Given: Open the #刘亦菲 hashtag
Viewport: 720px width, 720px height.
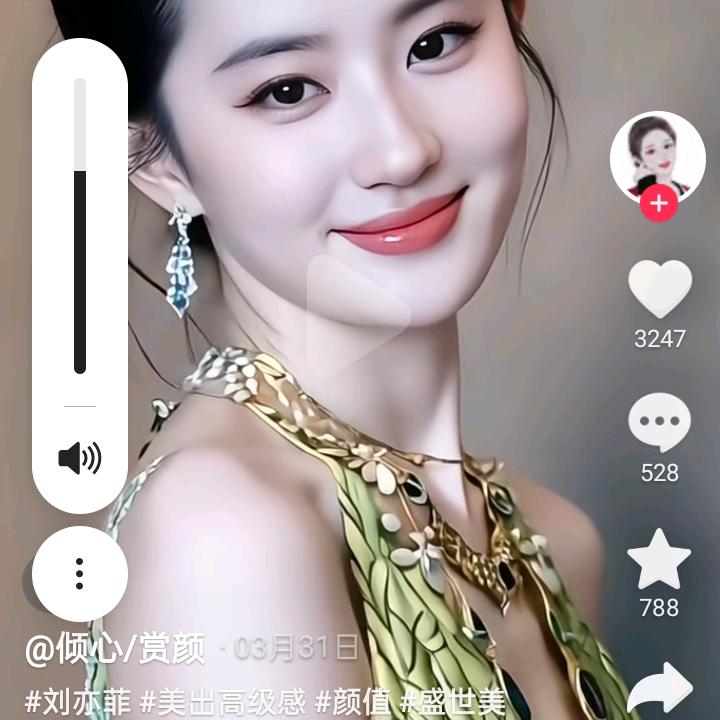Looking at the screenshot, I should 77,703.
